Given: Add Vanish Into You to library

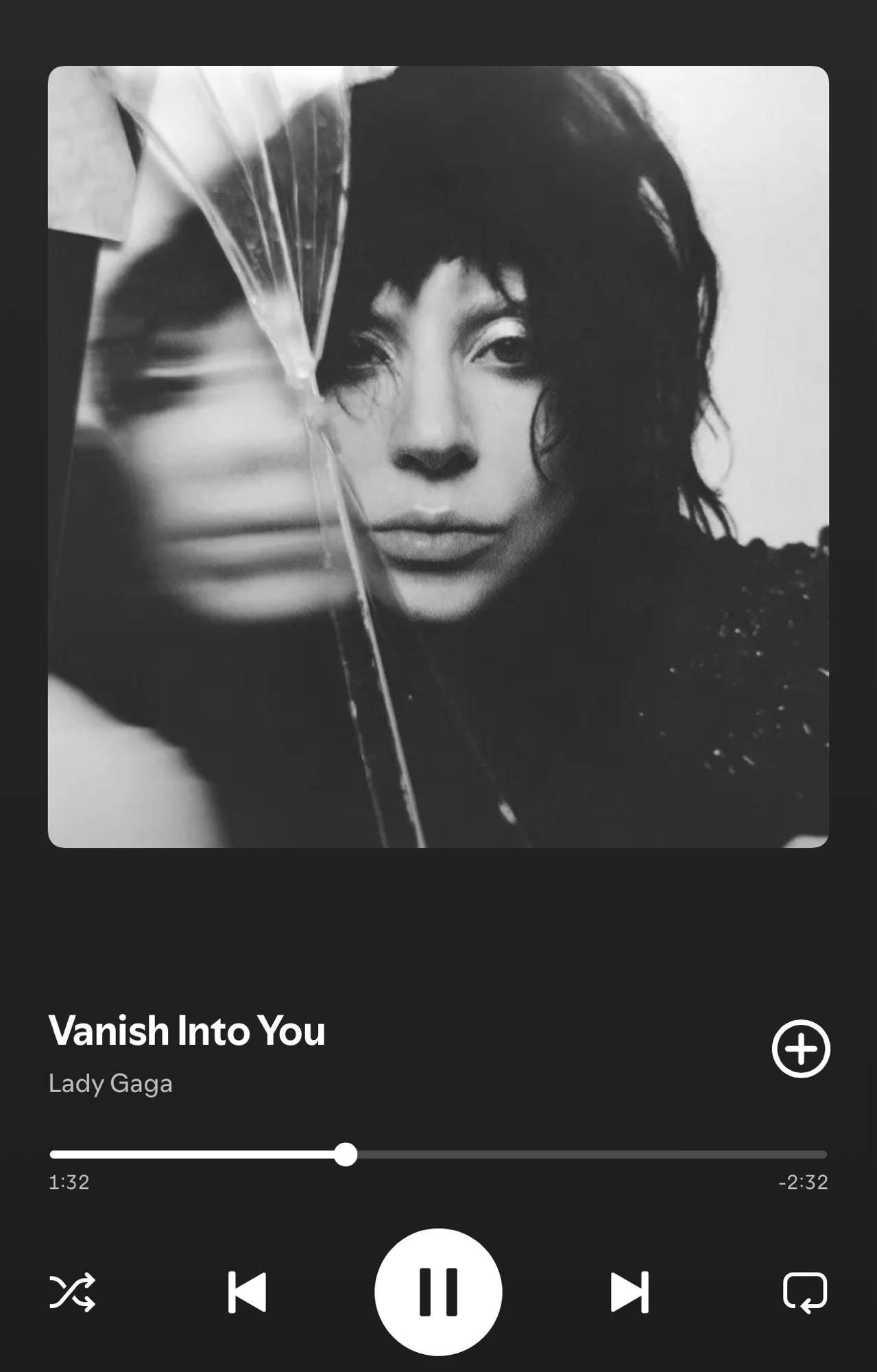Looking at the screenshot, I should (x=800, y=1048).
